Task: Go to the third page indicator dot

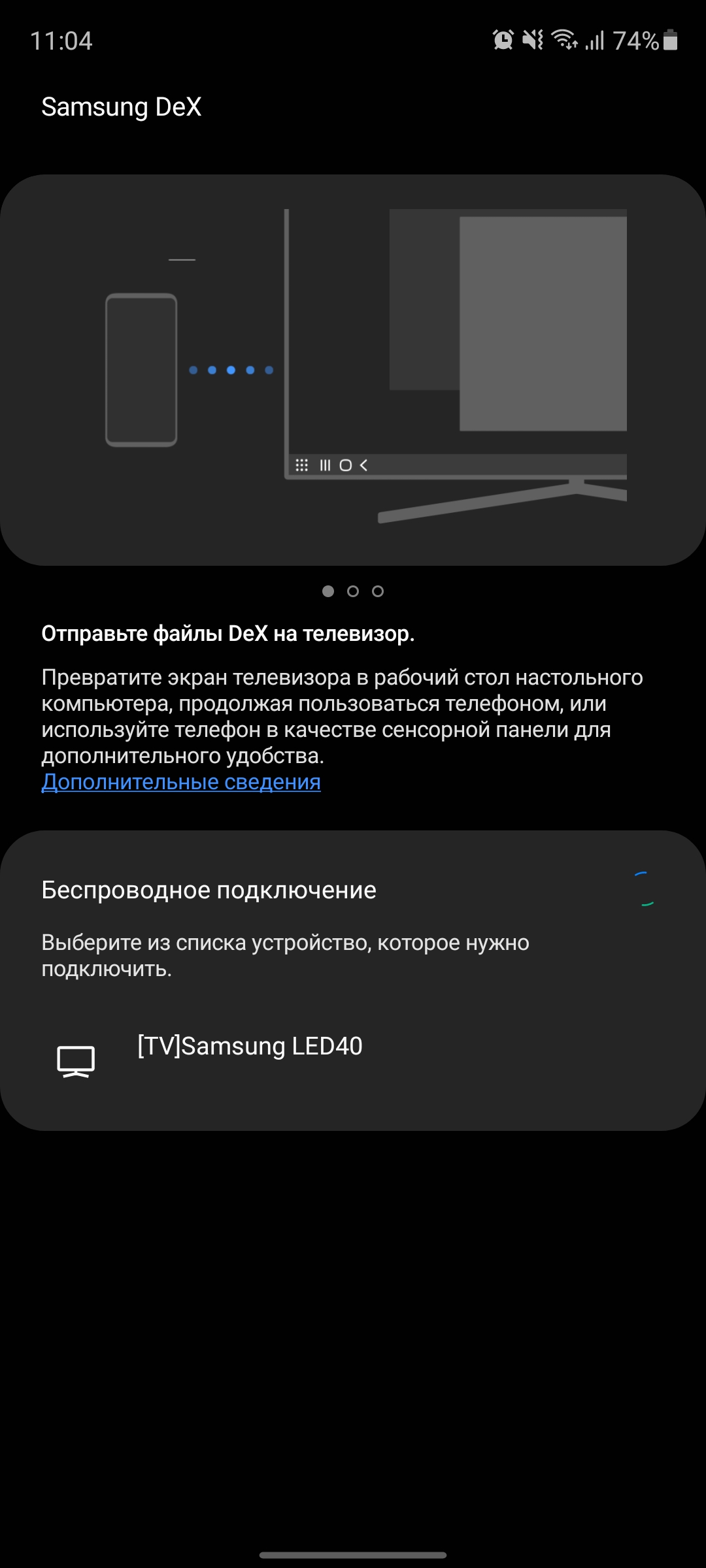Action: (x=378, y=591)
